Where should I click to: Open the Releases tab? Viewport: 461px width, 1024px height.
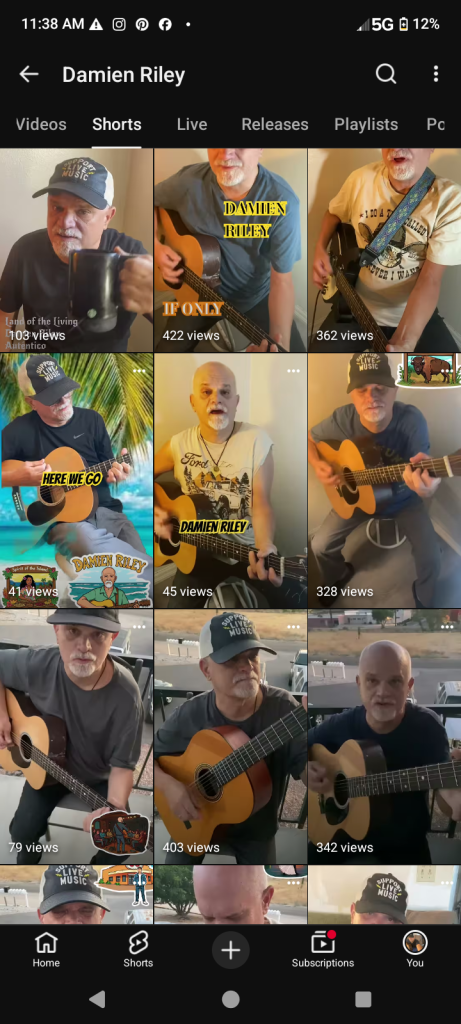pyautogui.click(x=275, y=124)
